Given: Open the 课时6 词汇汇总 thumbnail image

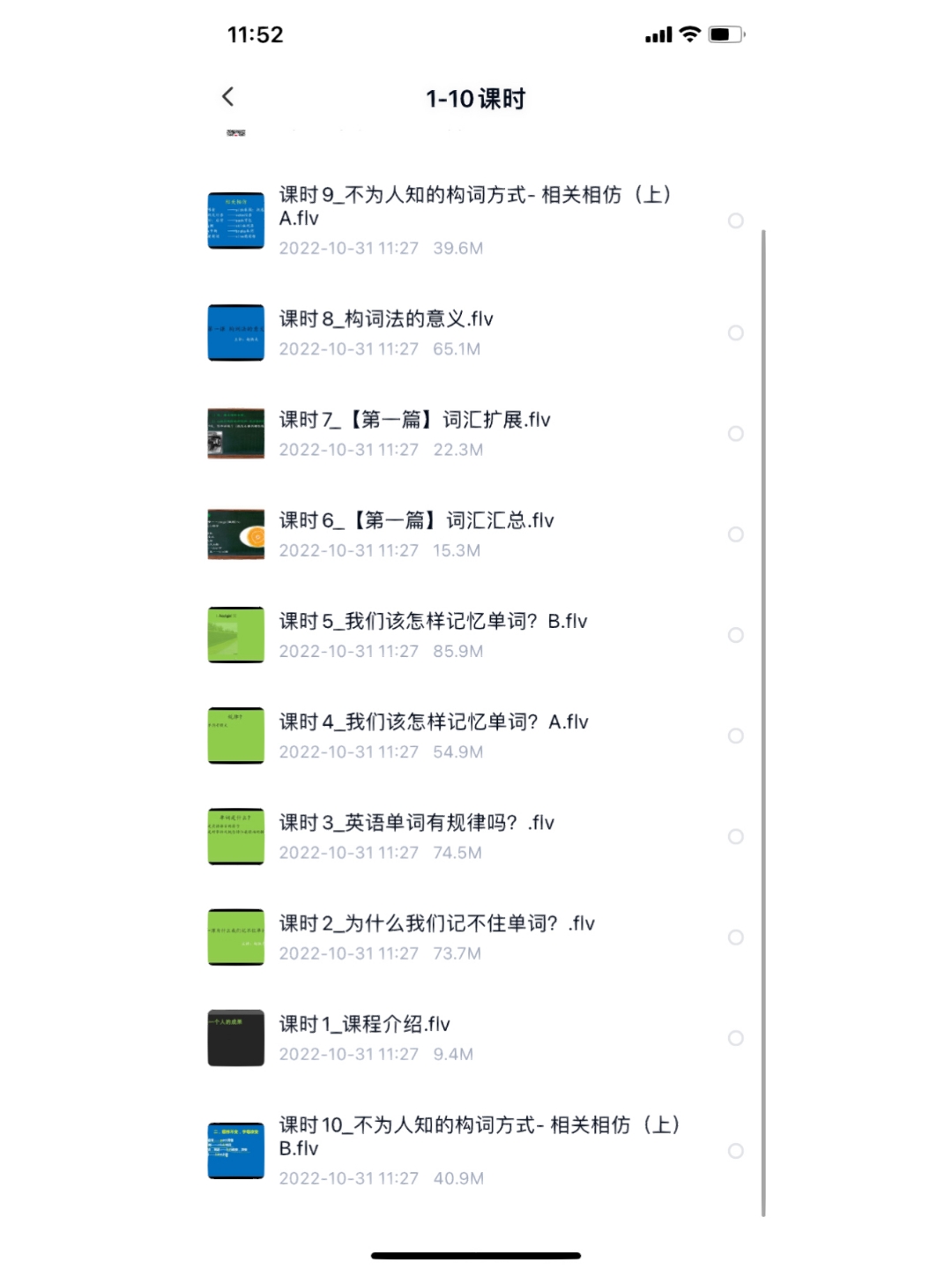Looking at the screenshot, I should point(235,534).
